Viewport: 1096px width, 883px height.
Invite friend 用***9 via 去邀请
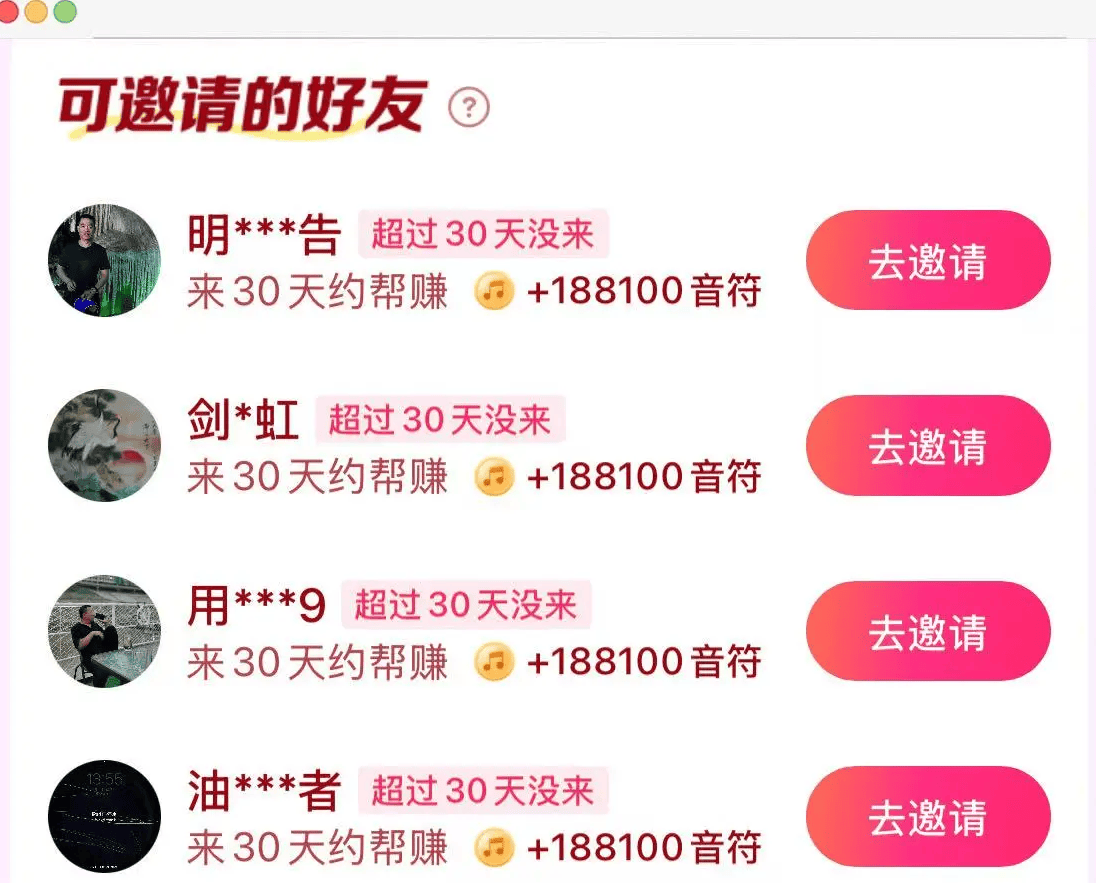click(x=927, y=631)
